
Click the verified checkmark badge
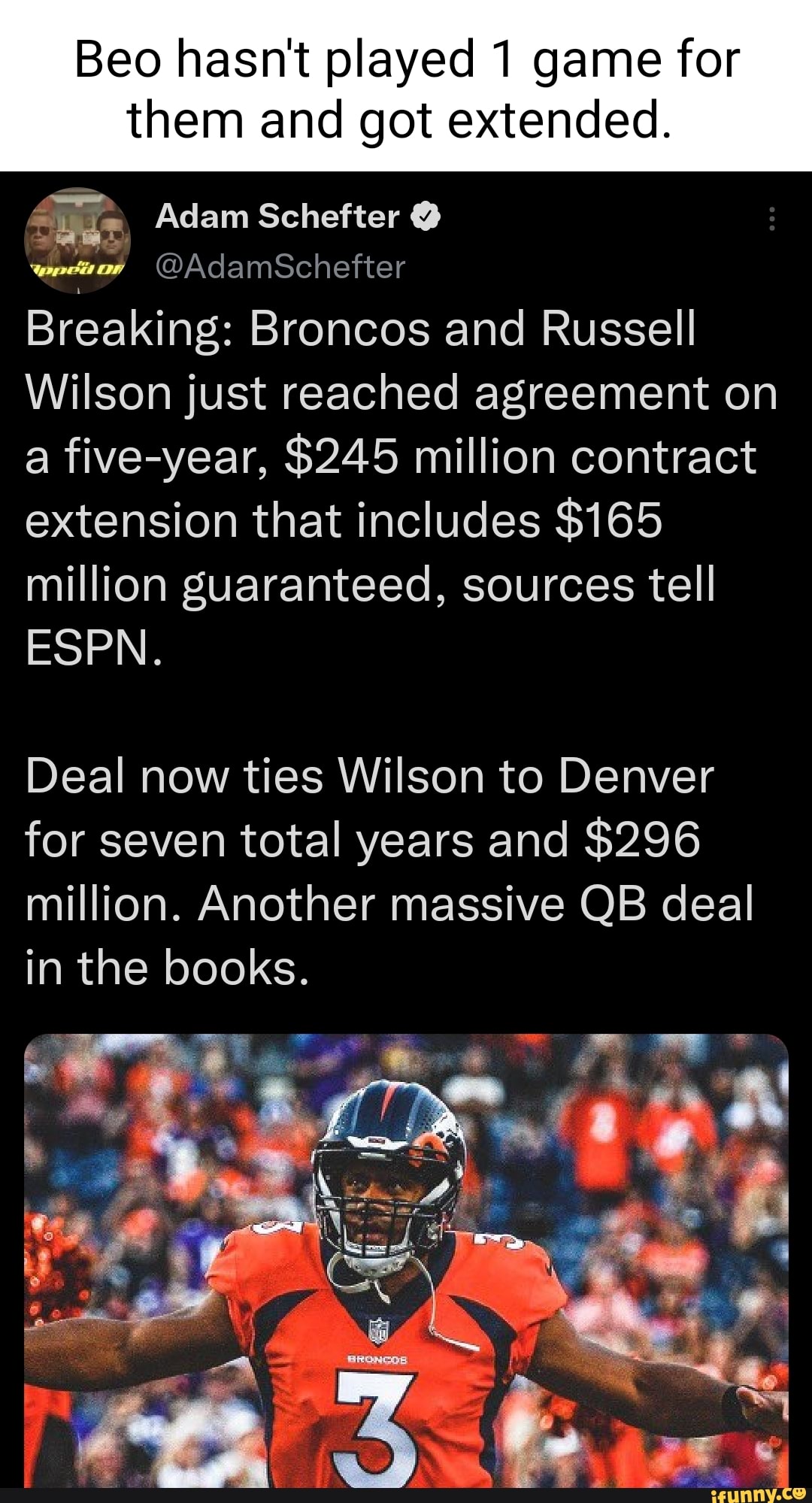pos(426,217)
